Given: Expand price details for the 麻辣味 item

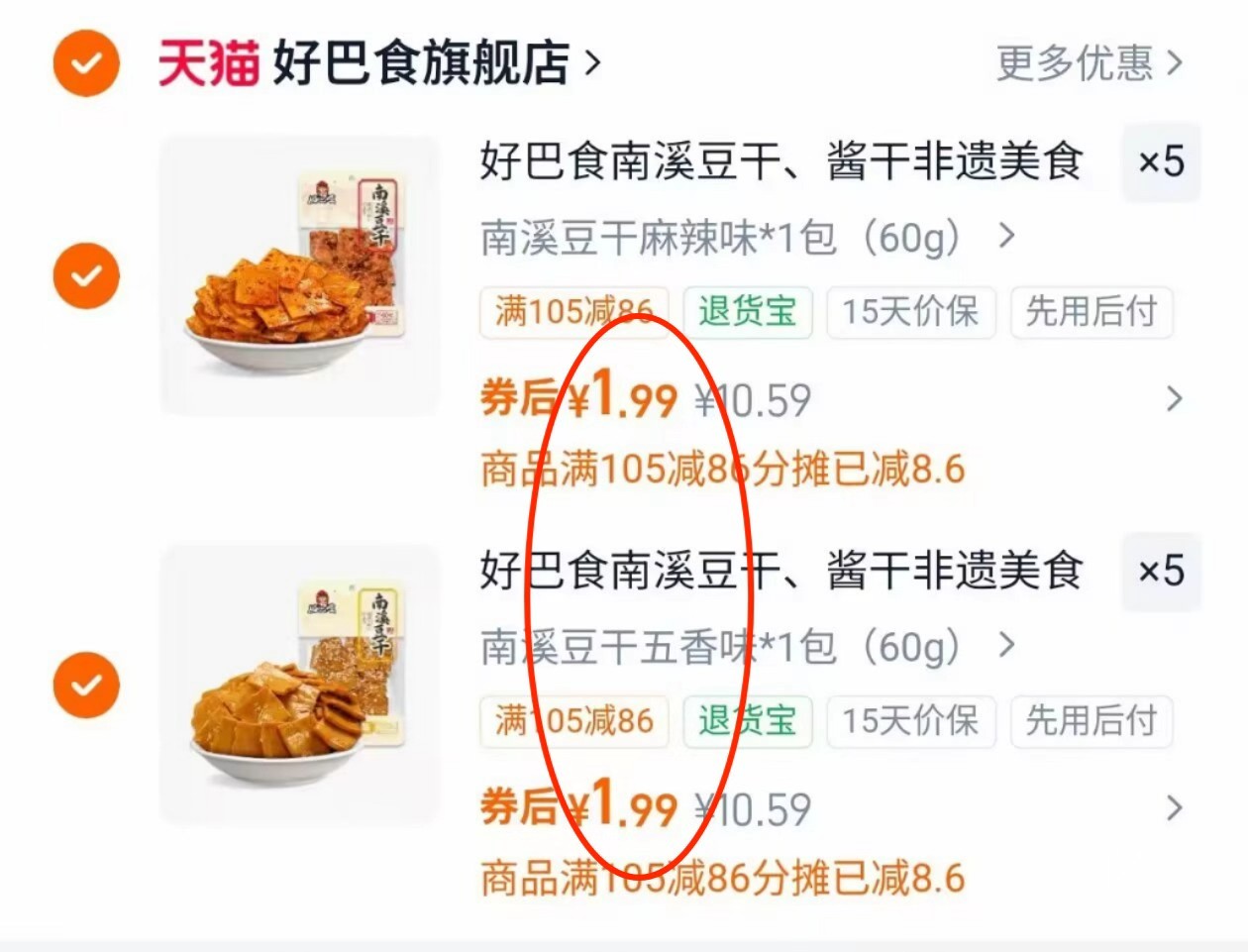Looking at the screenshot, I should pos(1174,399).
